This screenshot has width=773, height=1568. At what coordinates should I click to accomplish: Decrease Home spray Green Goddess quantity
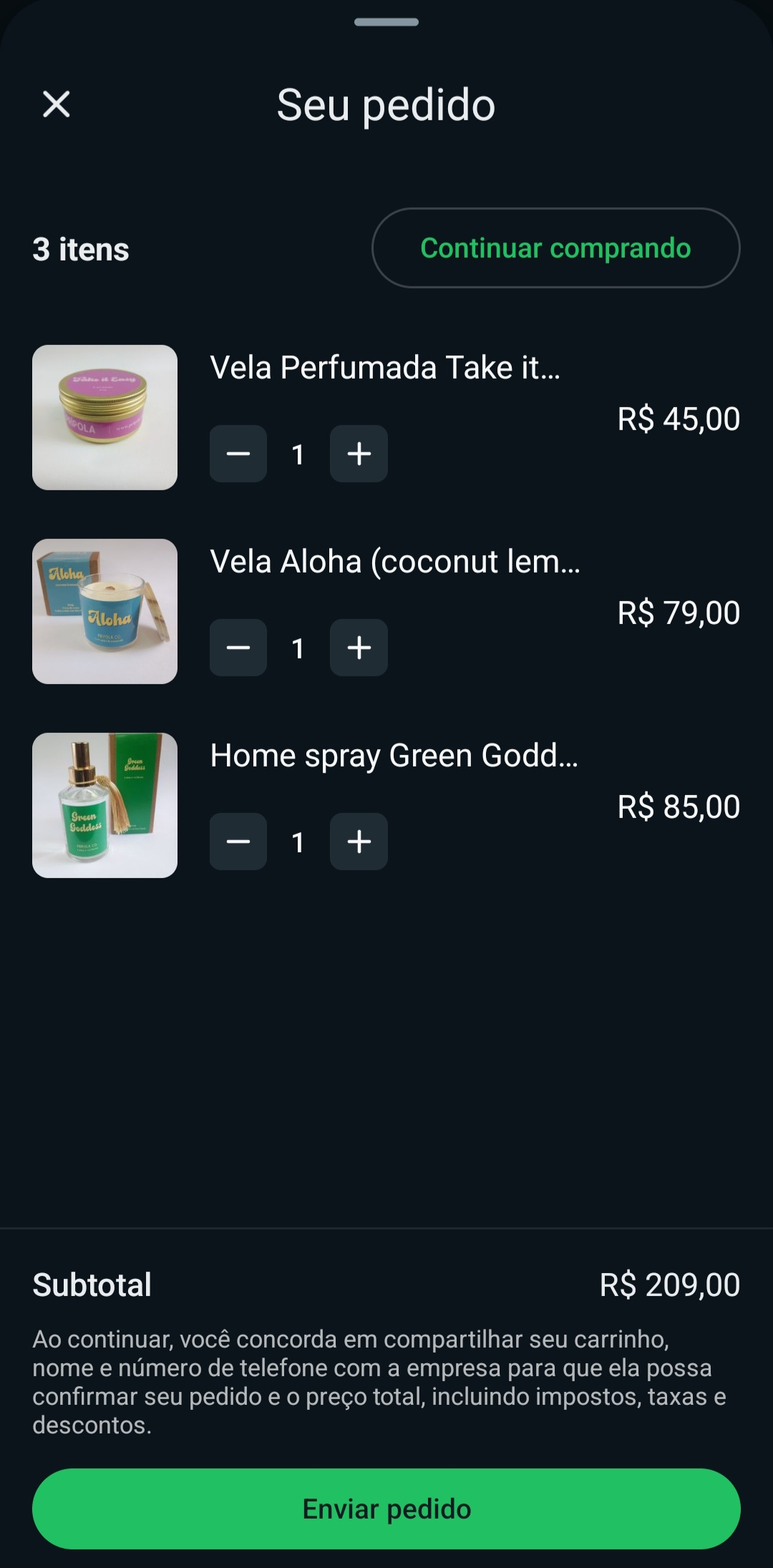tap(238, 842)
